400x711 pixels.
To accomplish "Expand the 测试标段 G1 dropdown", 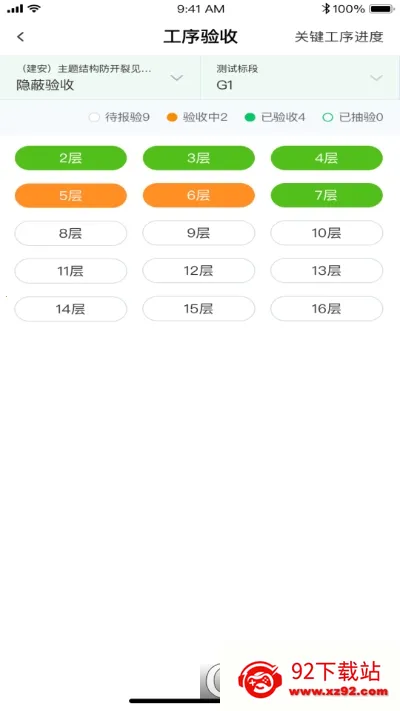I will pos(300,78).
